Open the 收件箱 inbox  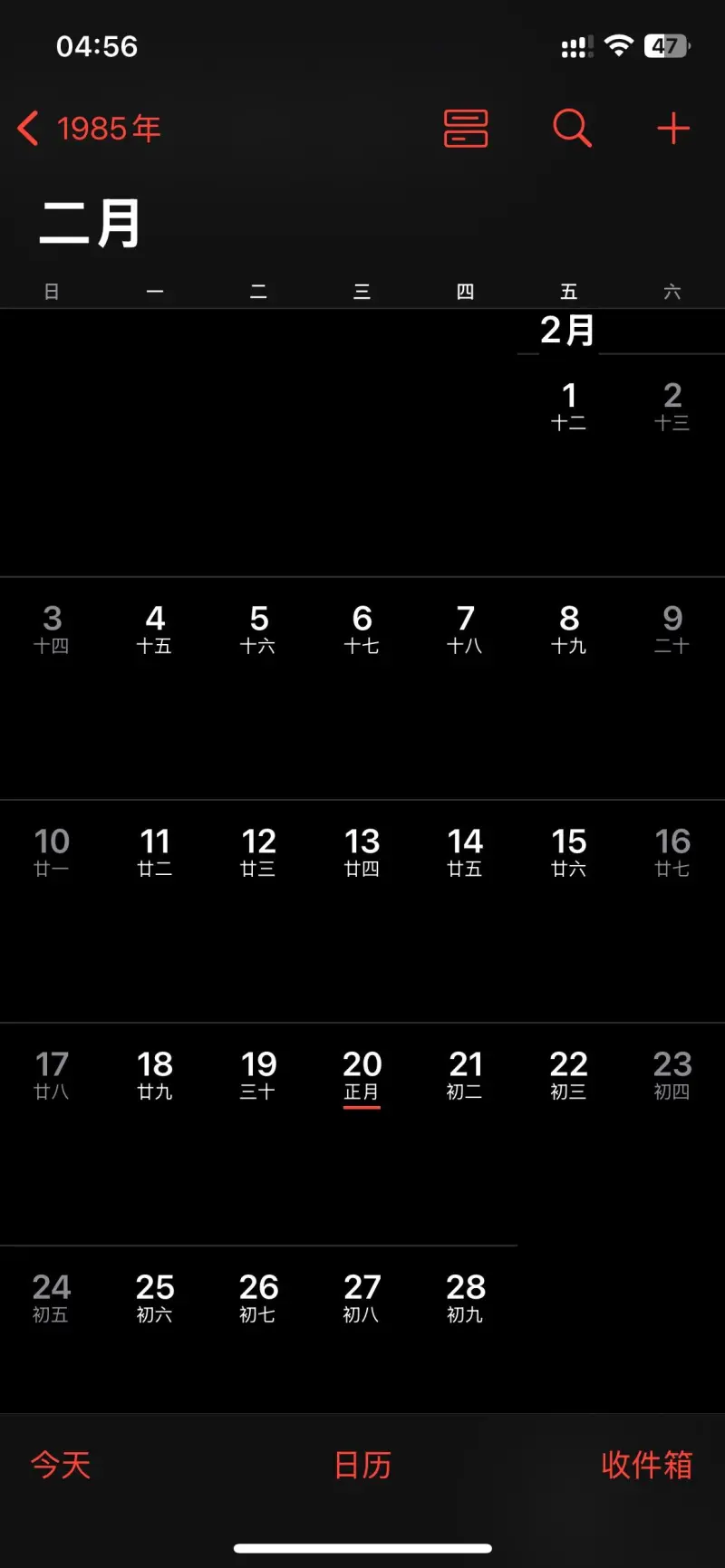click(x=646, y=1465)
